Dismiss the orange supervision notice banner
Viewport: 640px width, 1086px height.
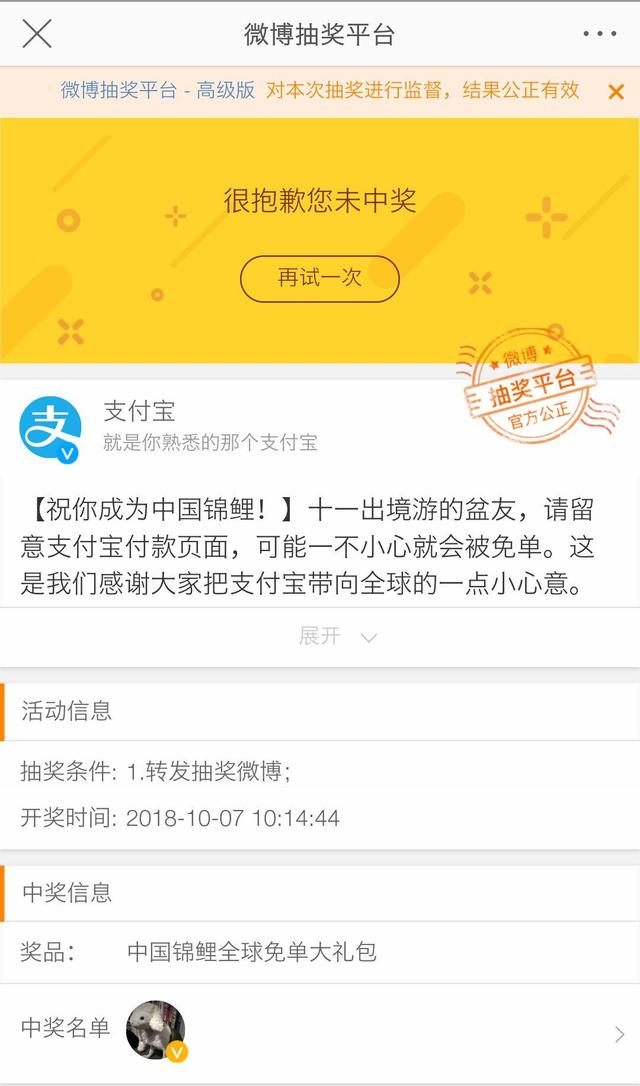pos(616,92)
